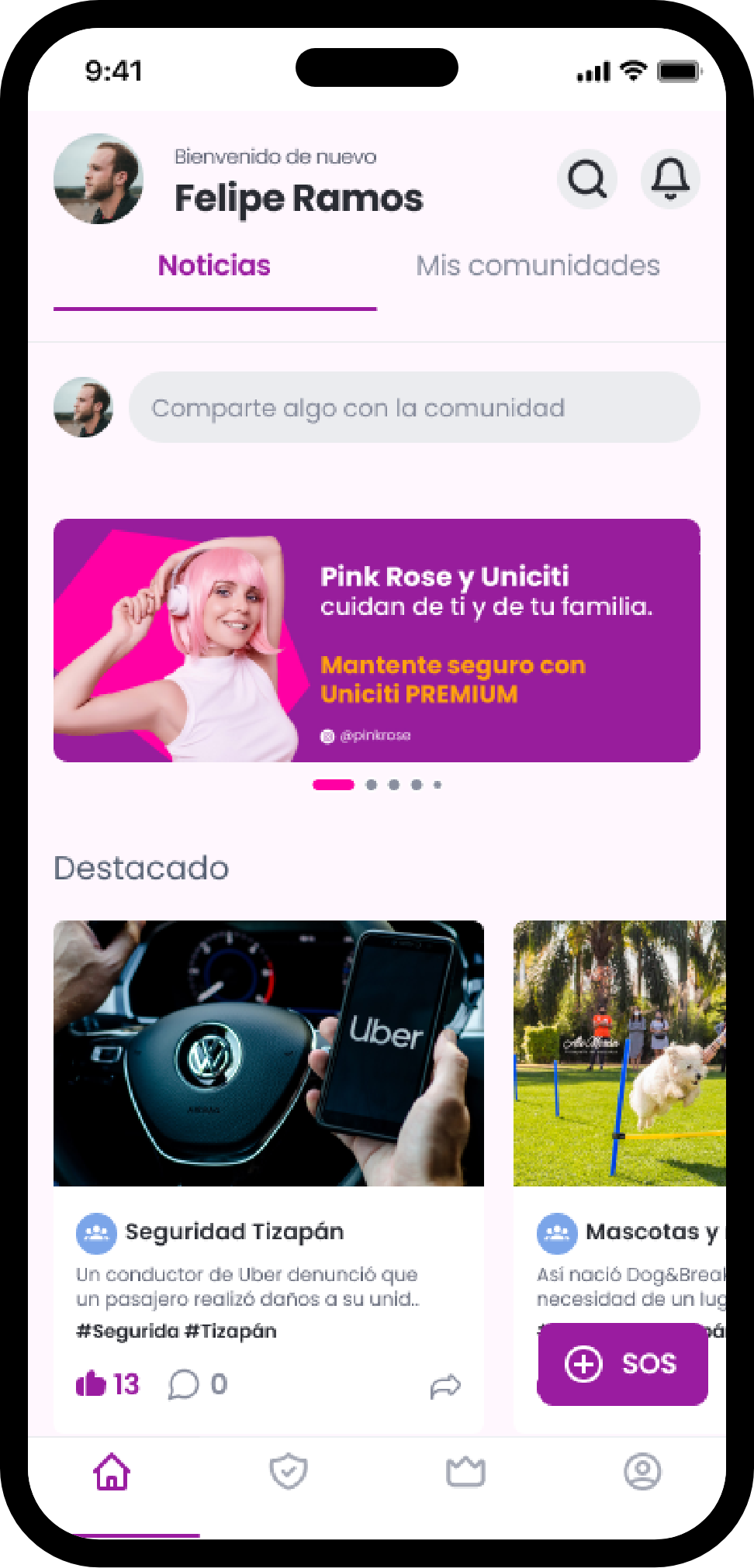
Task: Open the search icon
Action: point(587,179)
